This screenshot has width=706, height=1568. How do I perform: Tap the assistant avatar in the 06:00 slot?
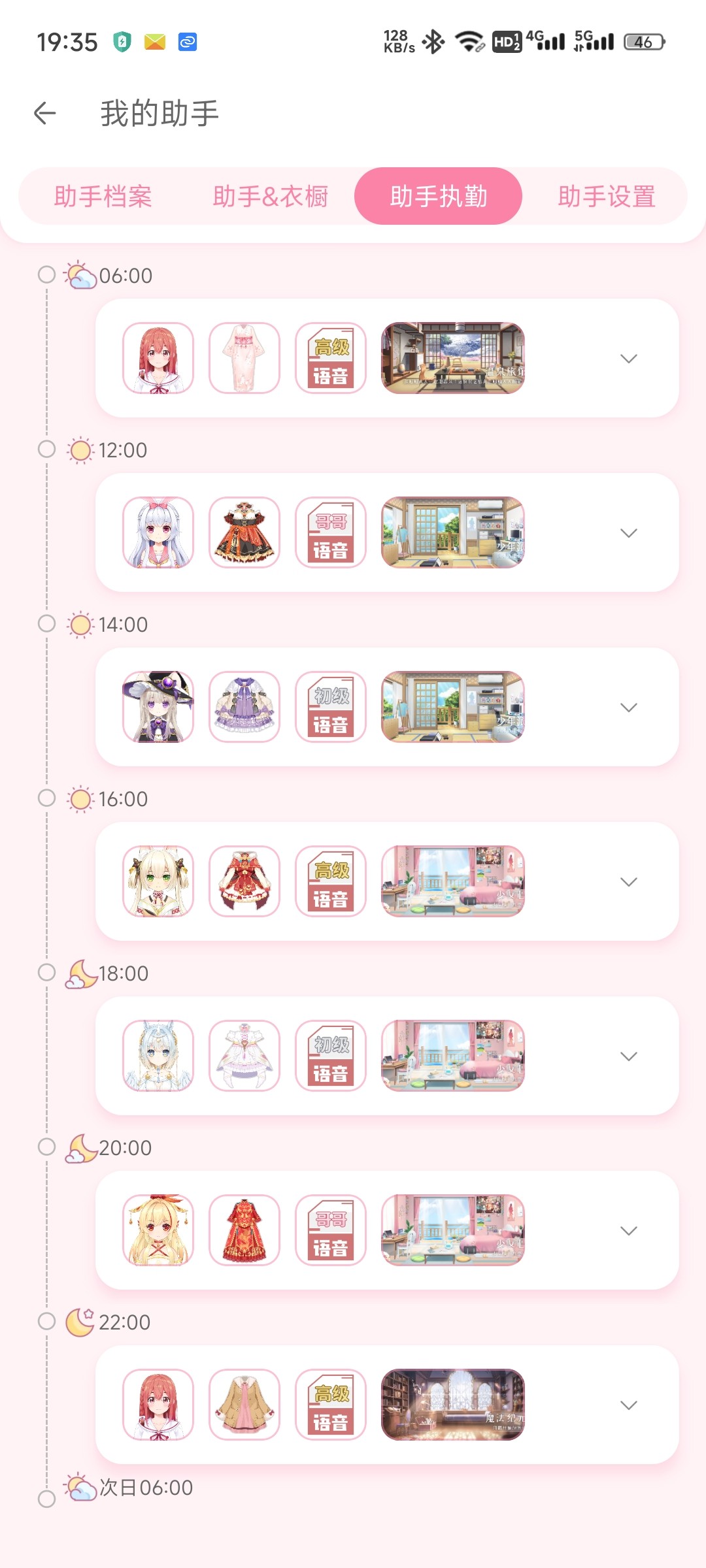click(x=158, y=358)
